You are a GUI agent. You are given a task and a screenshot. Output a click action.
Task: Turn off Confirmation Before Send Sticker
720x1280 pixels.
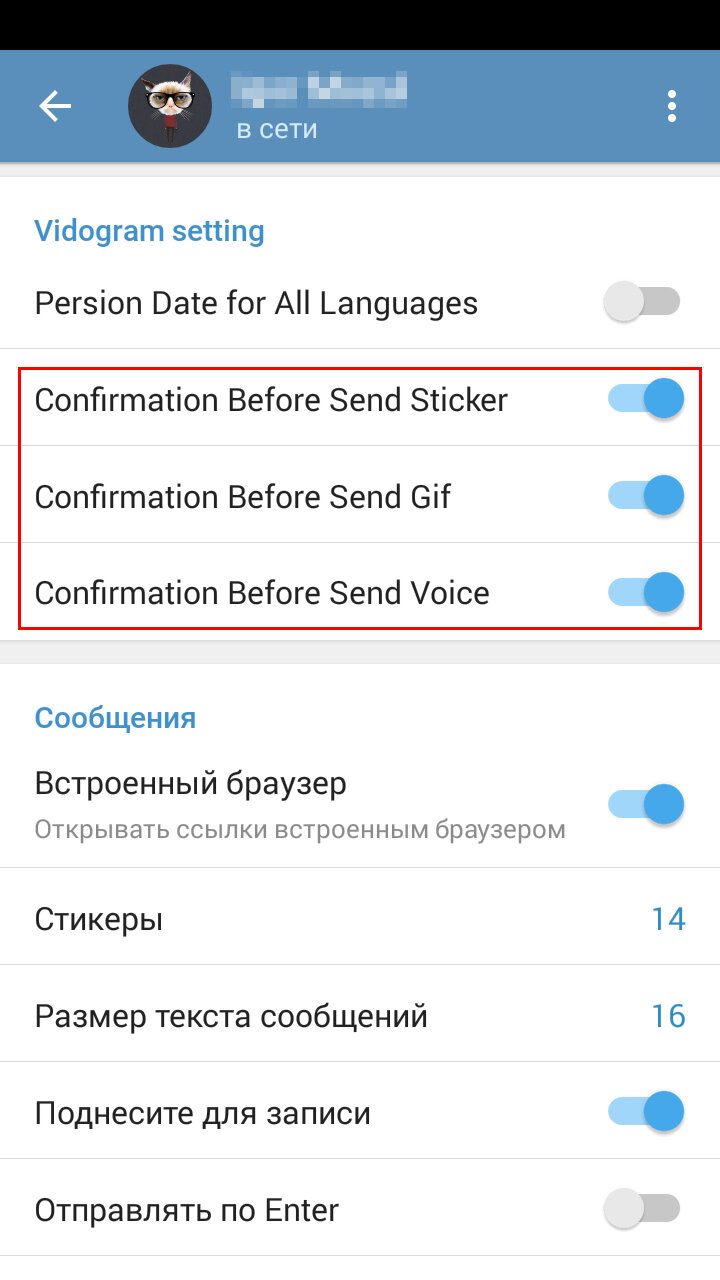[x=645, y=399]
